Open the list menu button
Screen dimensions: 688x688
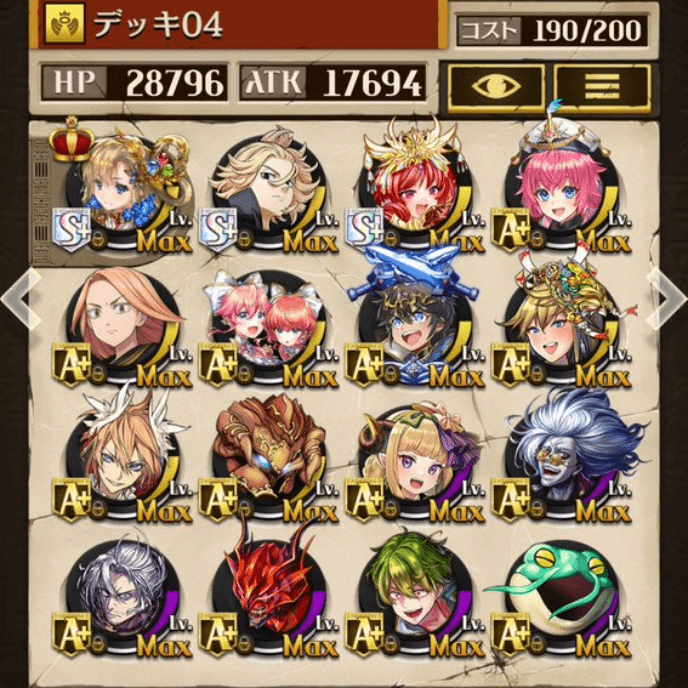601,87
